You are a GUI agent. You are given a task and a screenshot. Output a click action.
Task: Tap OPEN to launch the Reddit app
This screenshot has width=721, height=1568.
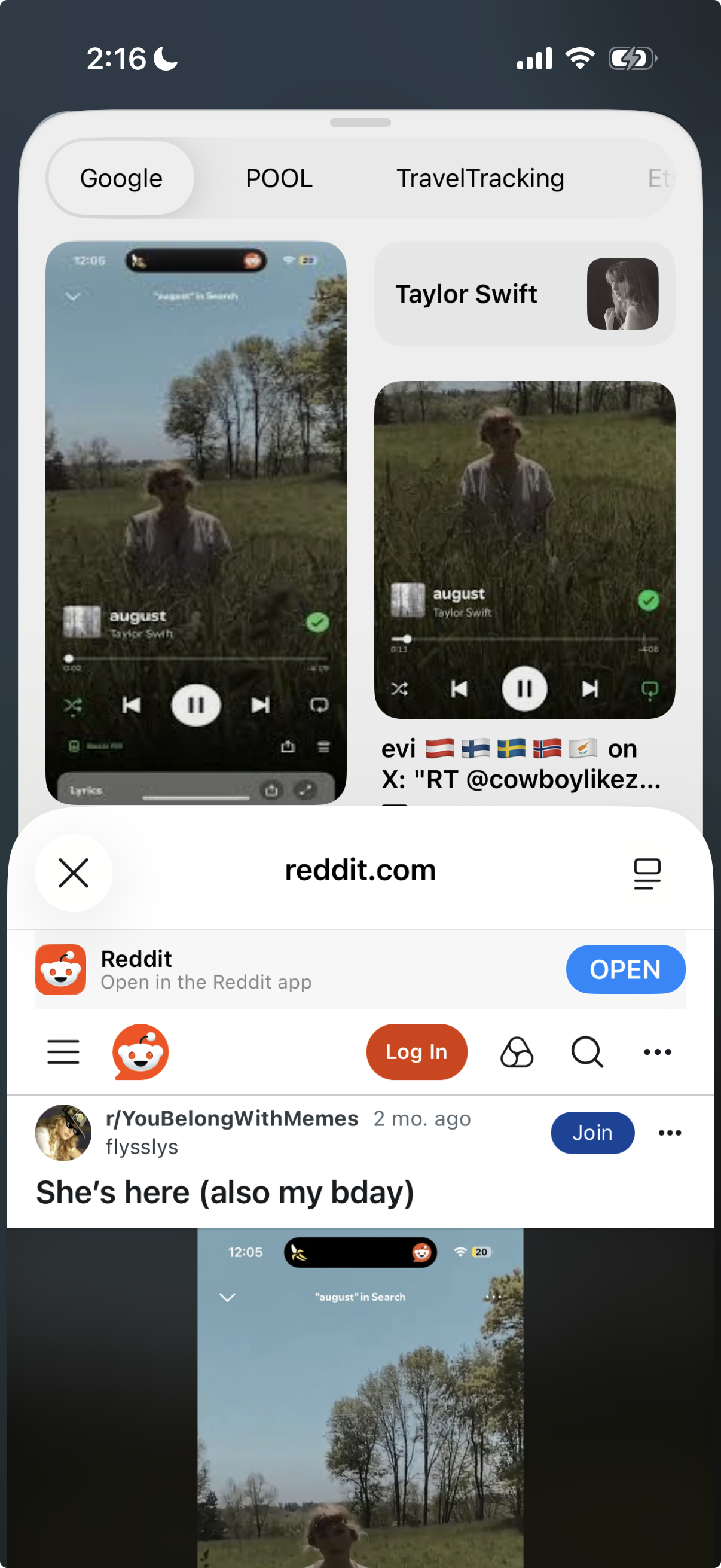click(x=625, y=969)
